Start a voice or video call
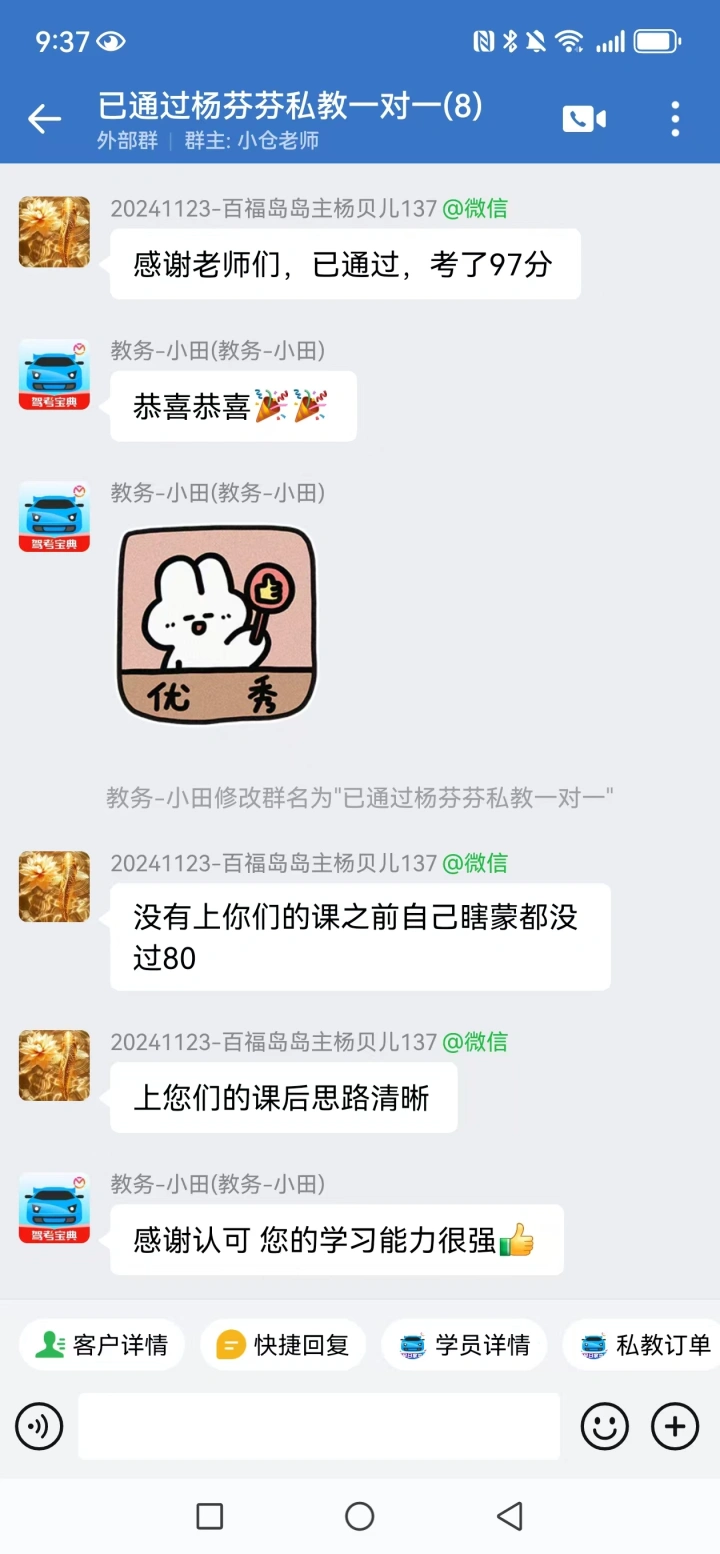This screenshot has width=720, height=1554. 584,119
